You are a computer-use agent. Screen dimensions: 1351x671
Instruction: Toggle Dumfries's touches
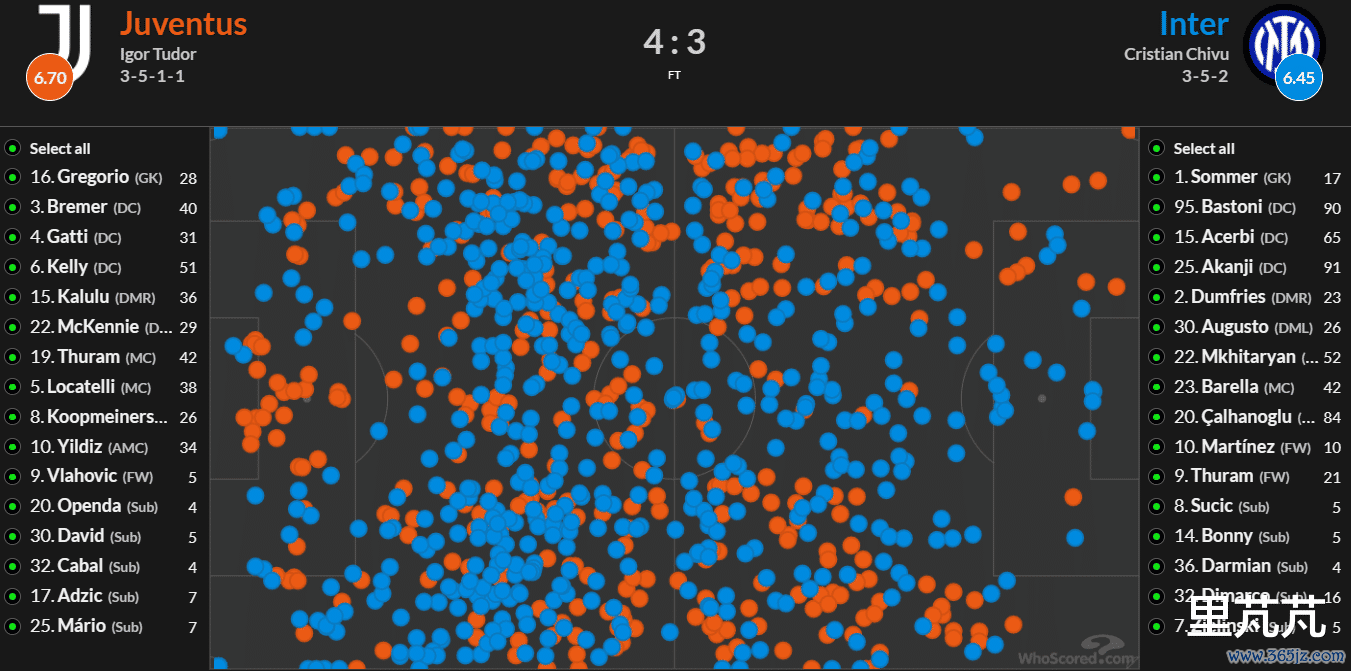[x=1157, y=297]
